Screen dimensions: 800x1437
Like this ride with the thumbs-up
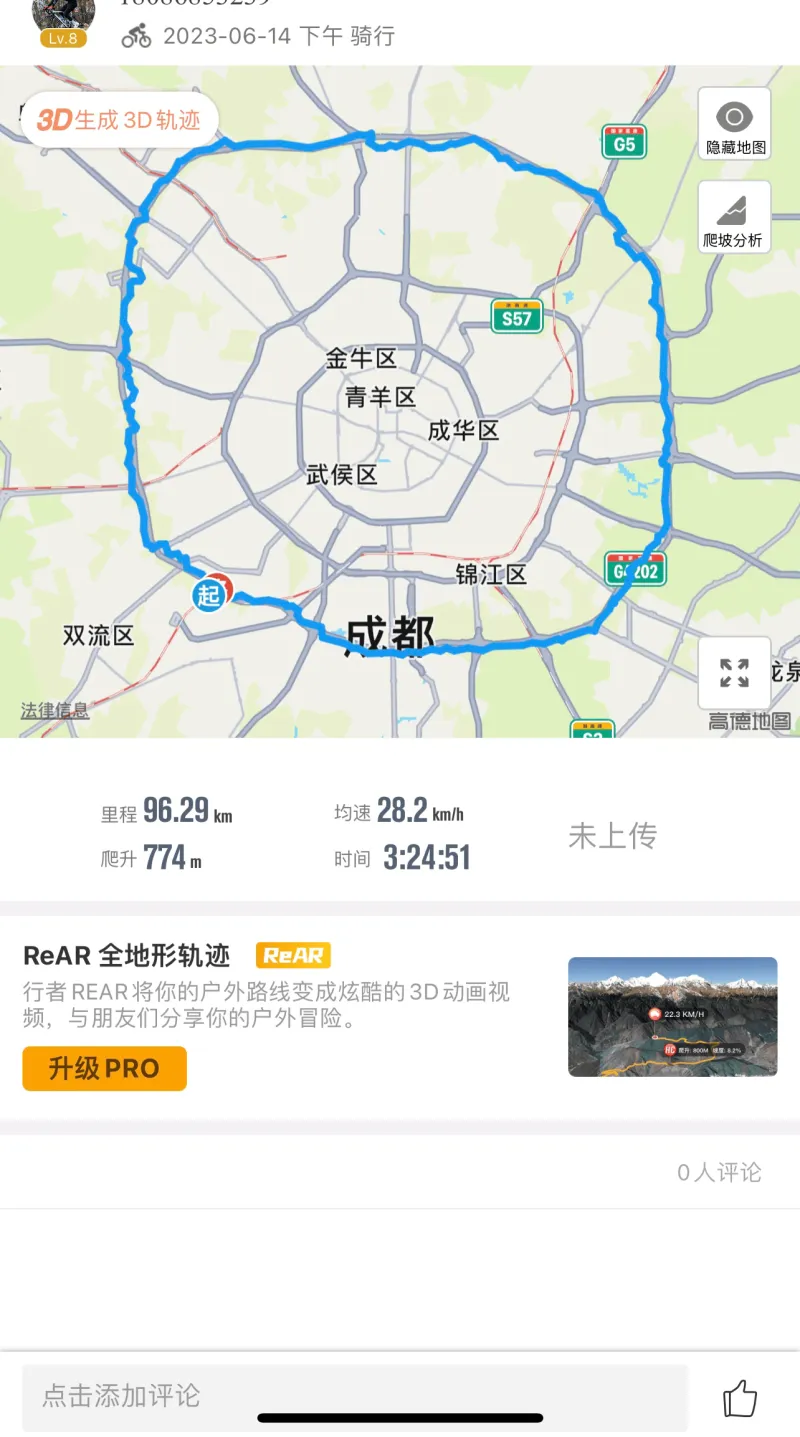coord(739,1398)
